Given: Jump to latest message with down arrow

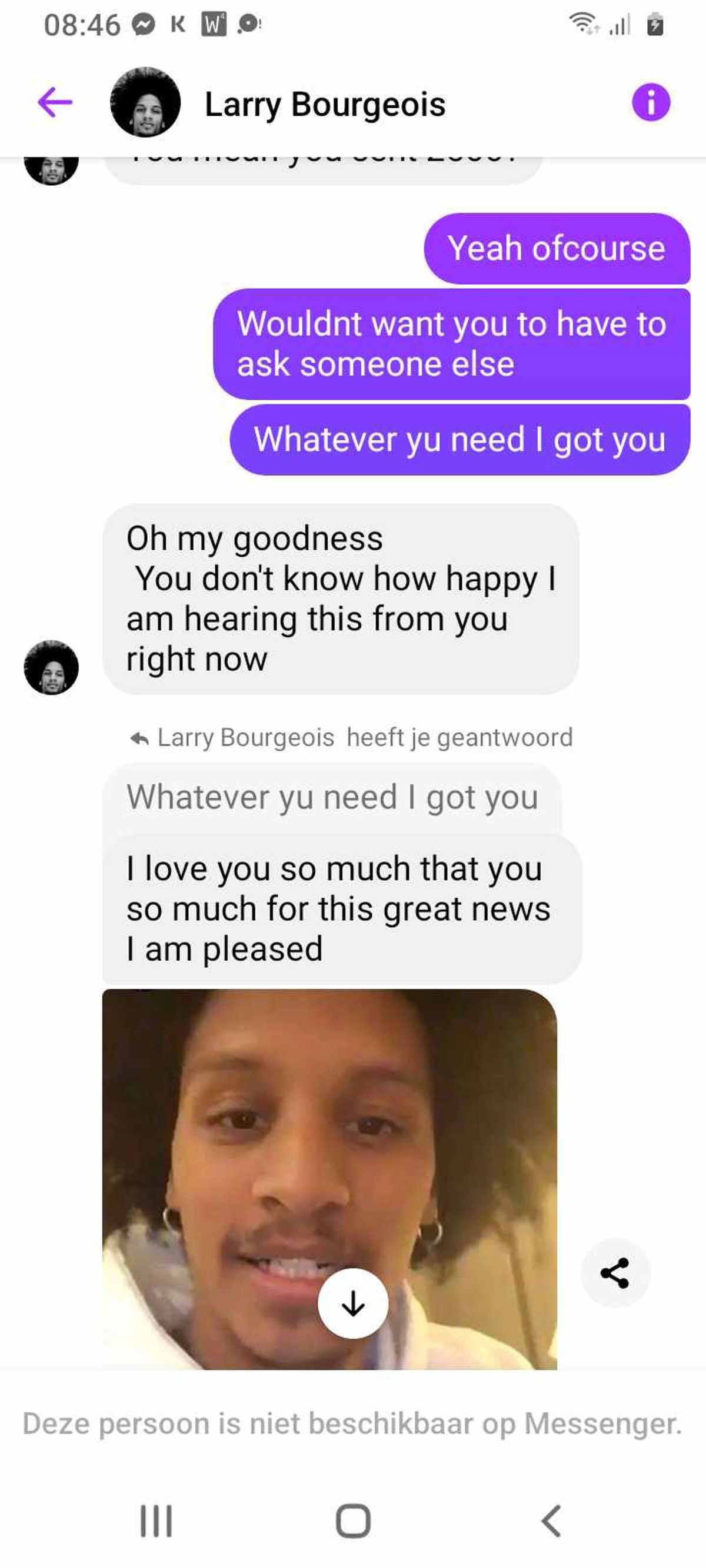Looking at the screenshot, I should [x=352, y=1303].
